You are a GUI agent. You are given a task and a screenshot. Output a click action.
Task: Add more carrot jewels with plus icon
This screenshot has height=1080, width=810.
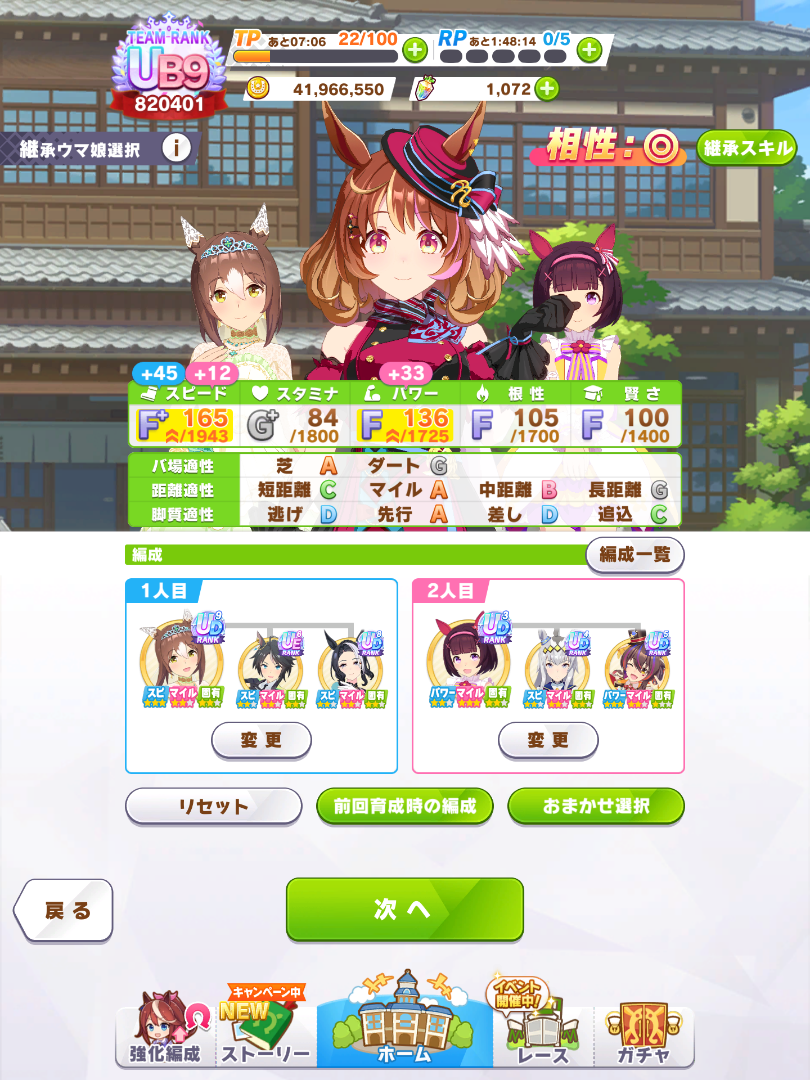(x=547, y=89)
